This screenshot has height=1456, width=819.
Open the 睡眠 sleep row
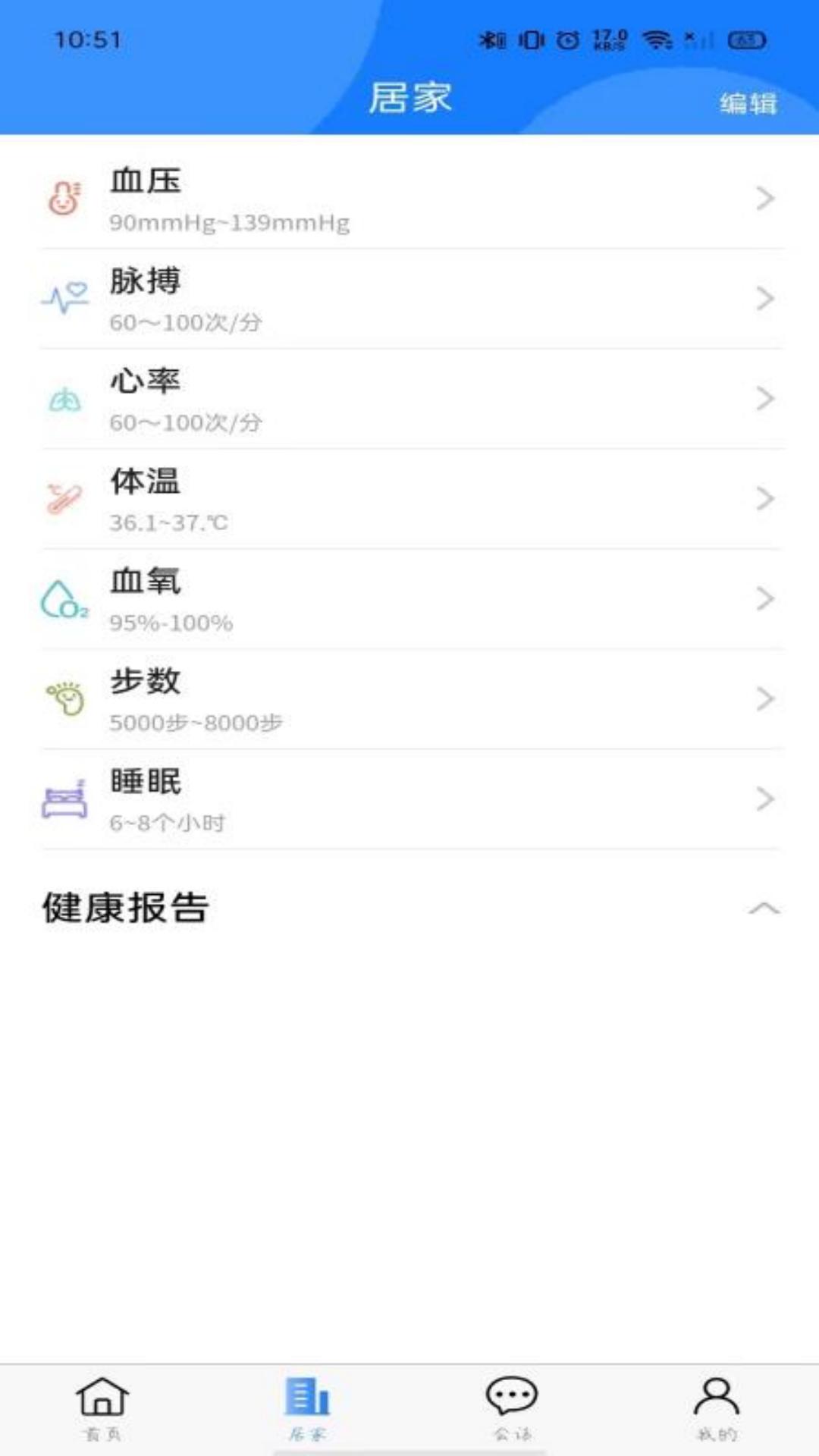(409, 800)
